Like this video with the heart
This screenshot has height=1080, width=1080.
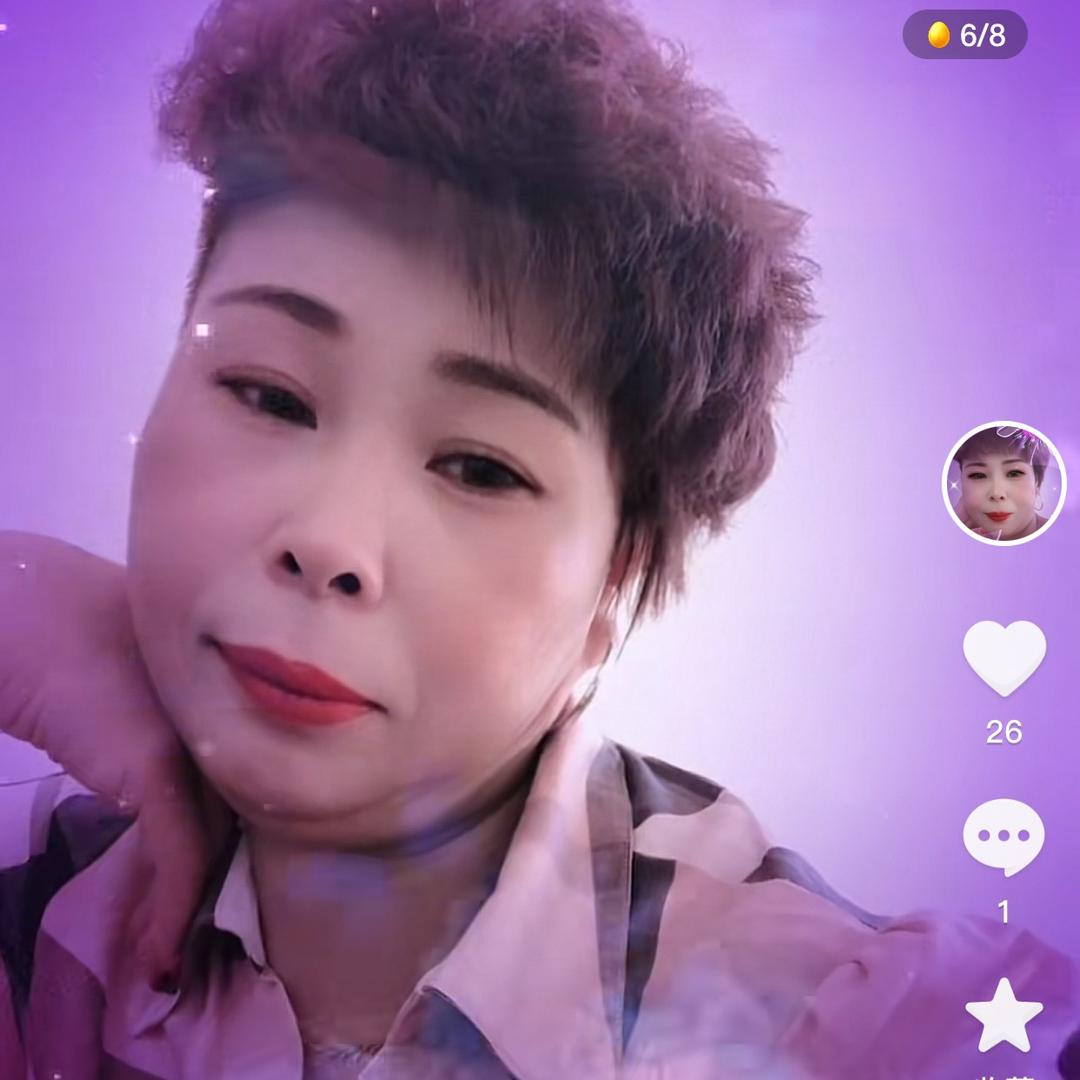click(1004, 657)
